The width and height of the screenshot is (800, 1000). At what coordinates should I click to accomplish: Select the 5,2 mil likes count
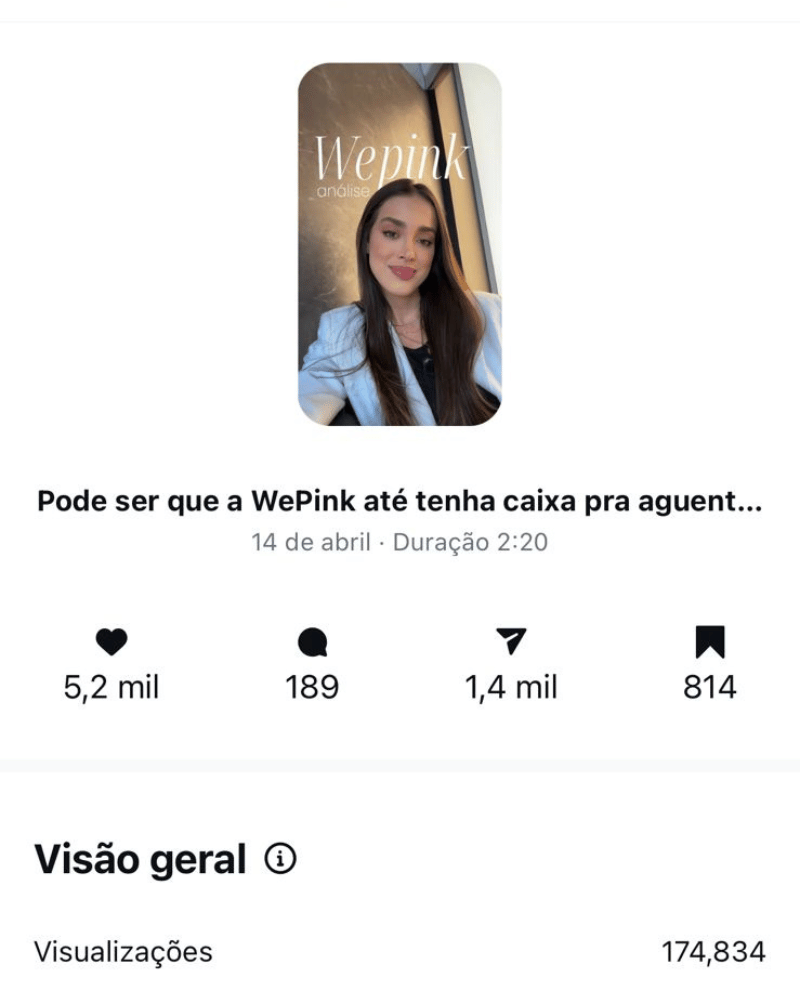pos(113,688)
